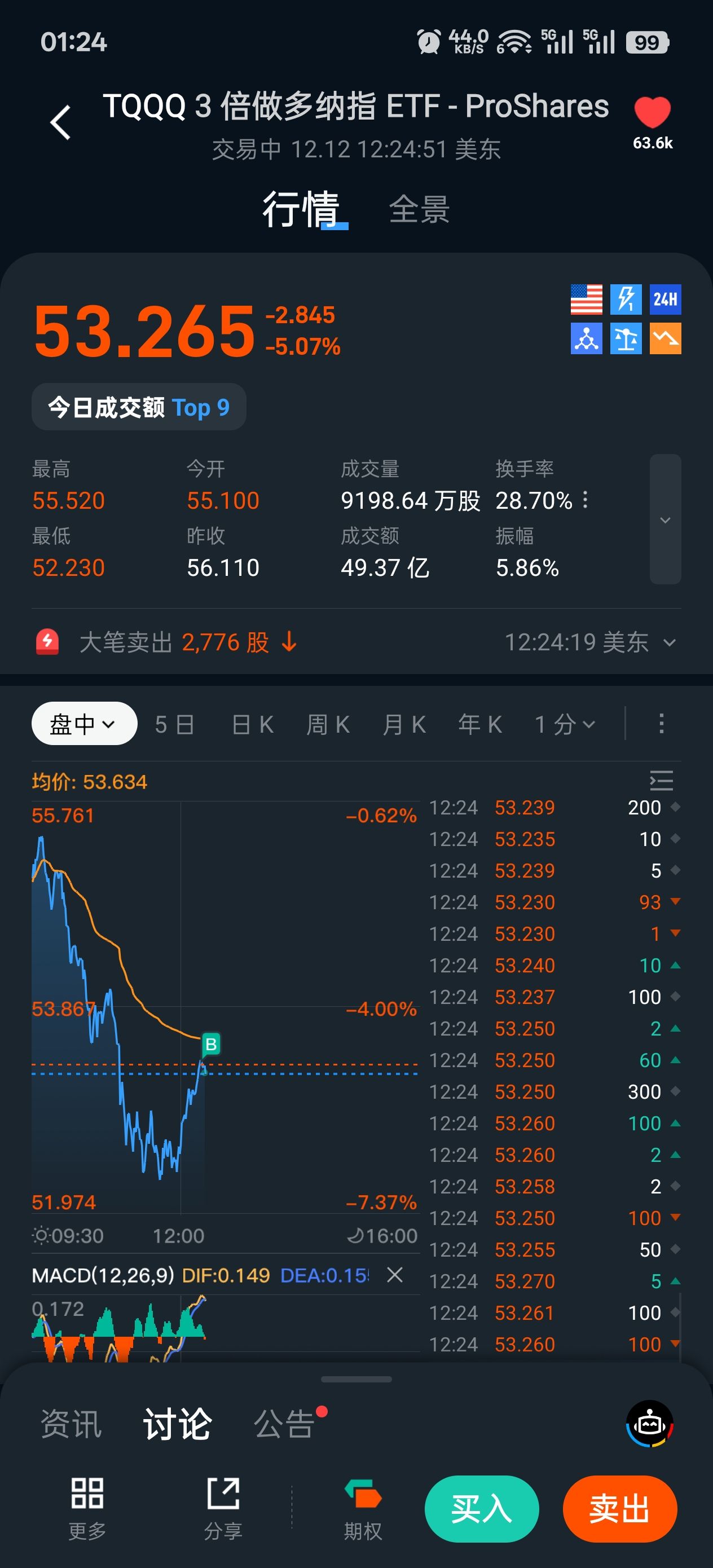
Task: Tap 买入 to buy TQQQ
Action: tap(482, 1509)
